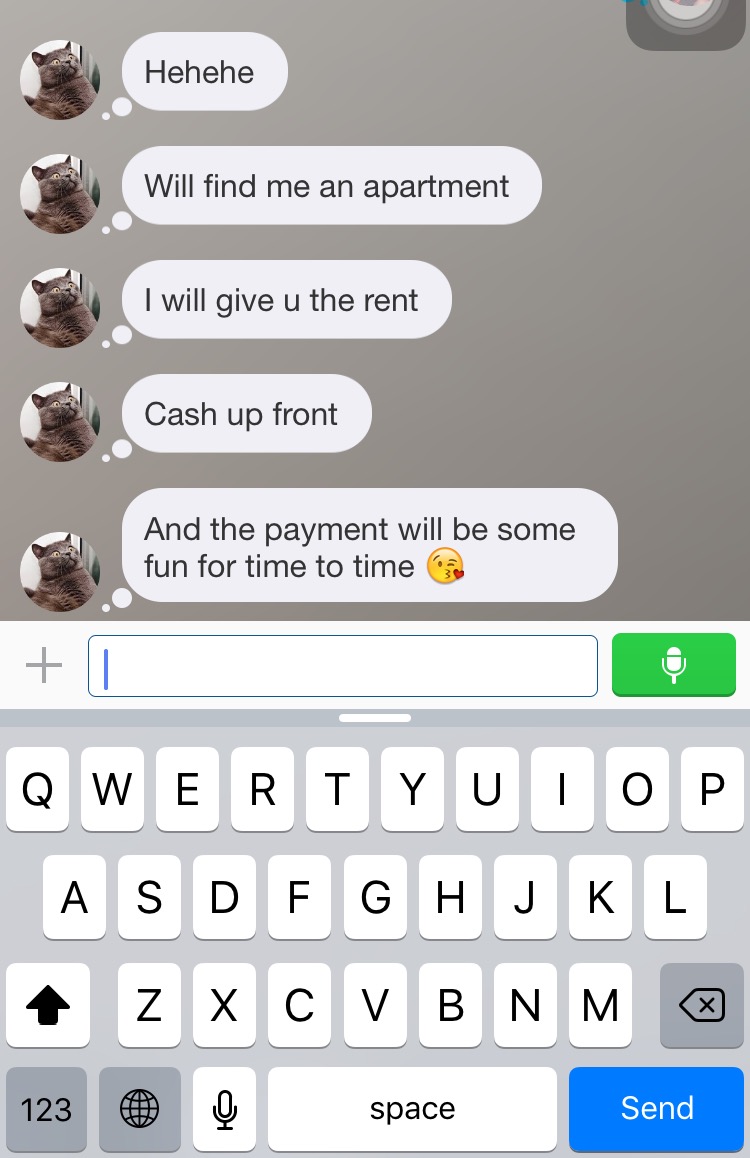750x1158 pixels.
Task: Tap avatar next to "Cash up front"
Action: click(x=60, y=422)
